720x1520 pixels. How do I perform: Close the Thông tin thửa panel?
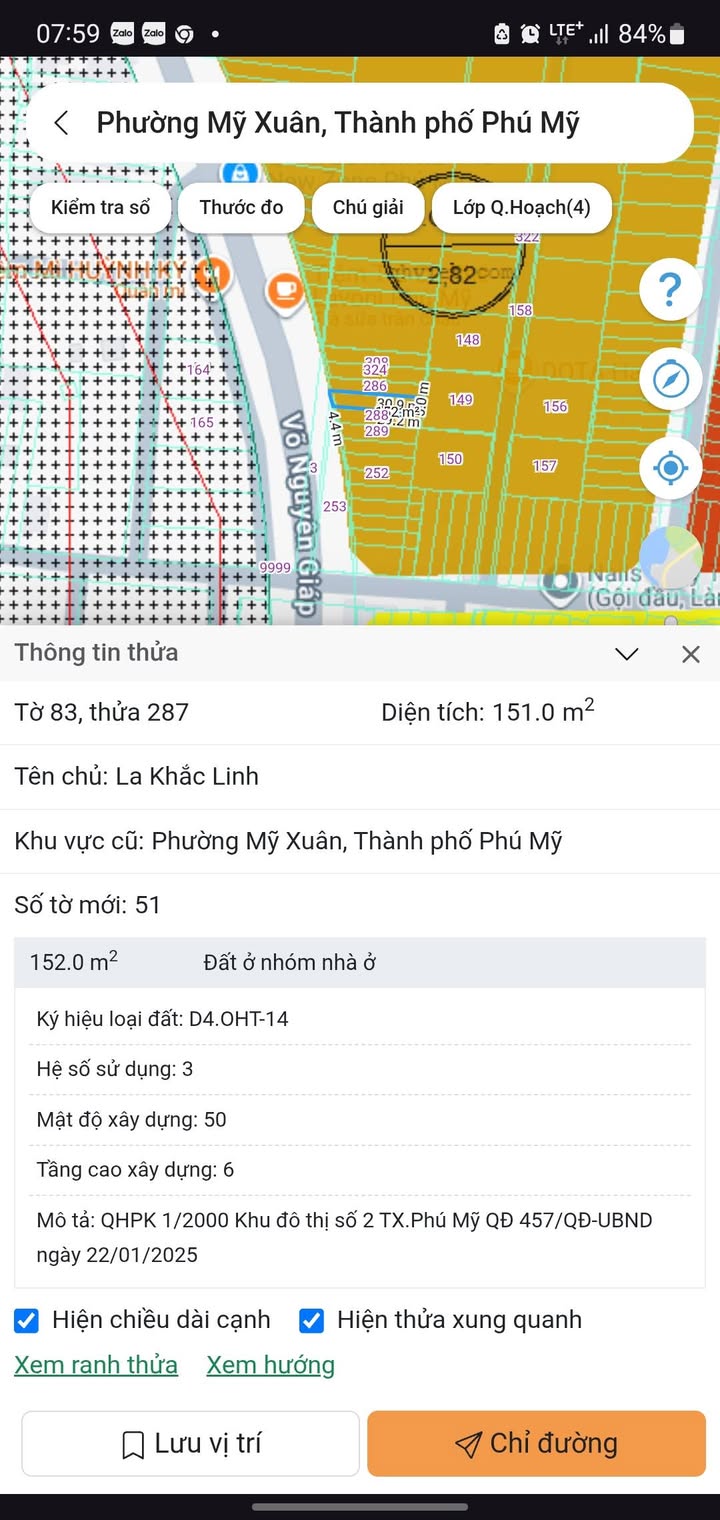691,654
